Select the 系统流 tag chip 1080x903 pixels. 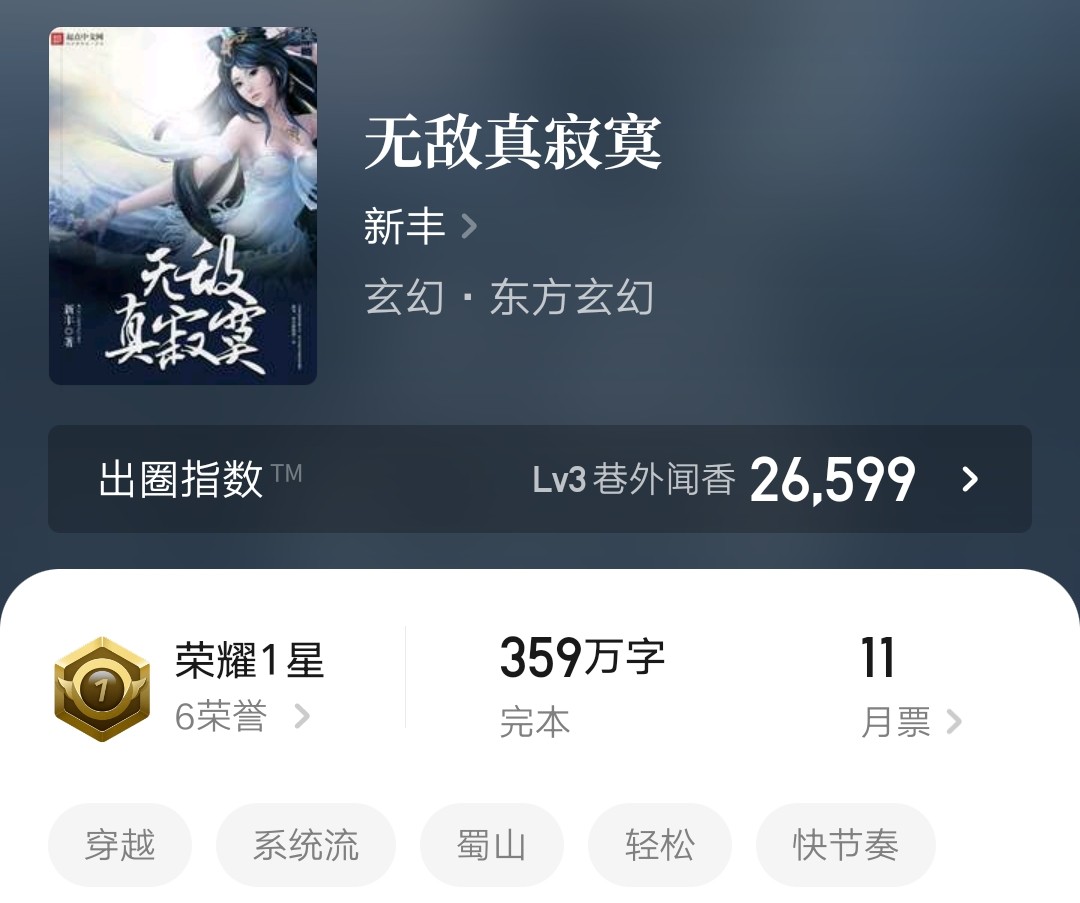coord(306,845)
